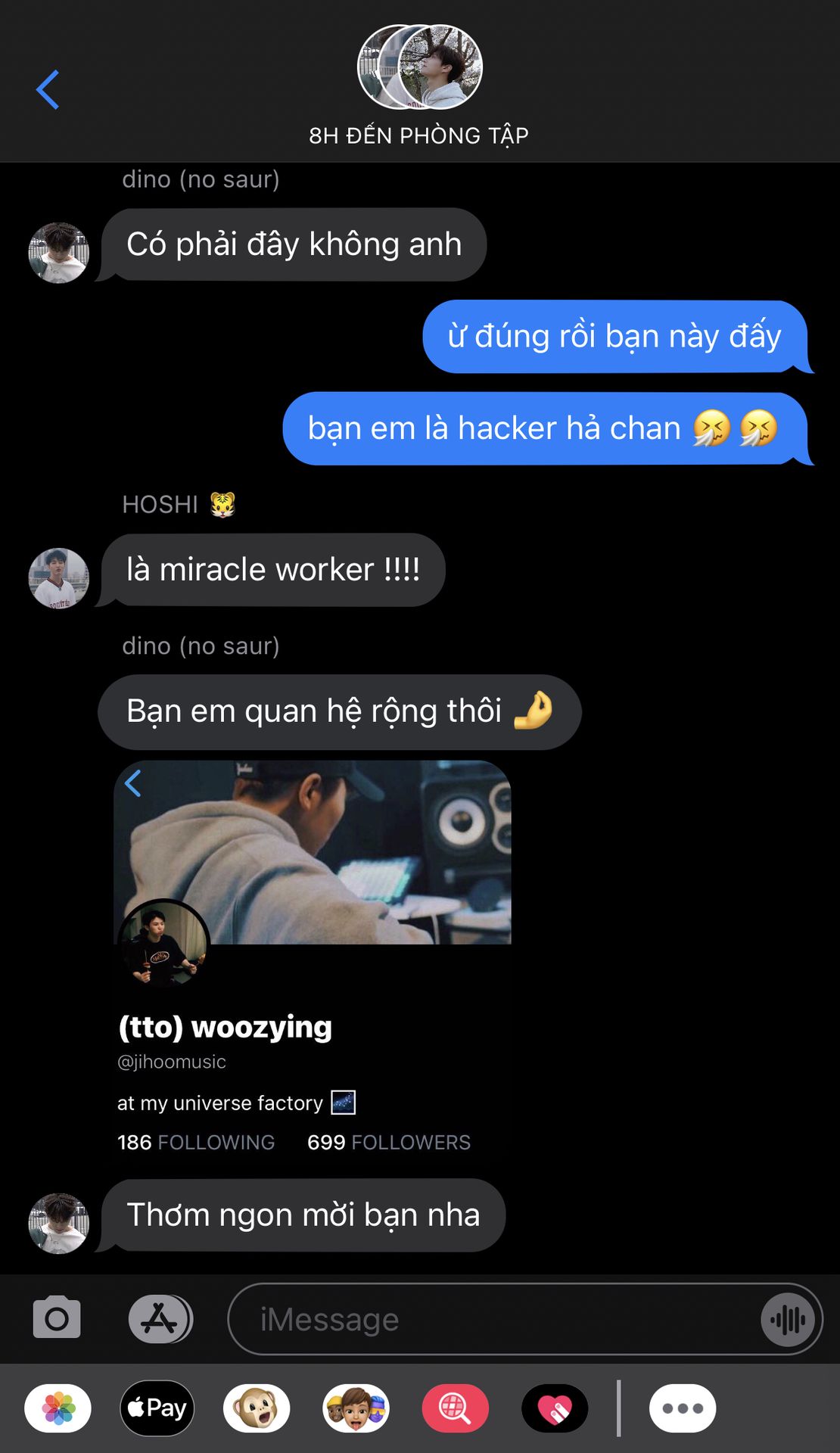Open more iMessage apps
840x1453 pixels.
(x=683, y=1408)
